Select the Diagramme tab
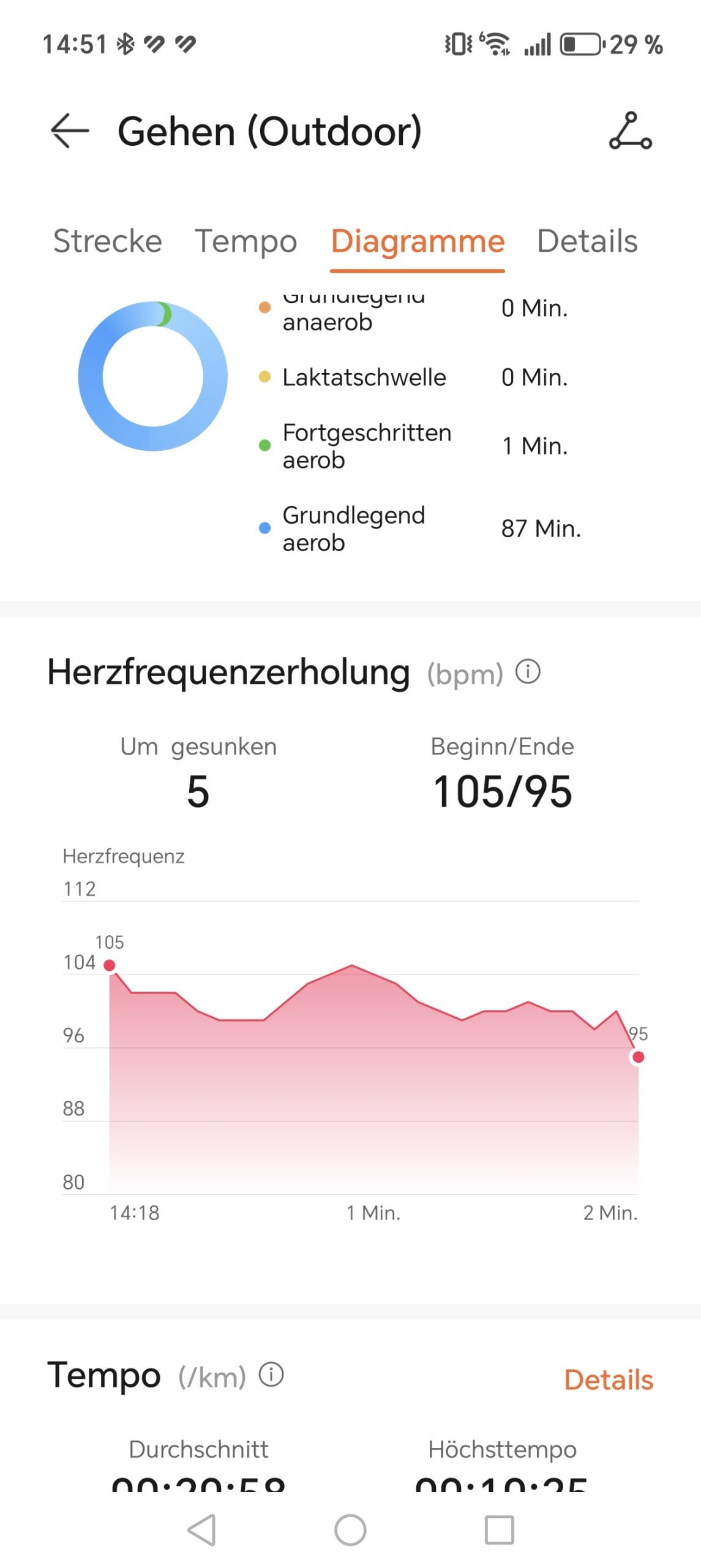The image size is (701, 1568). [418, 241]
